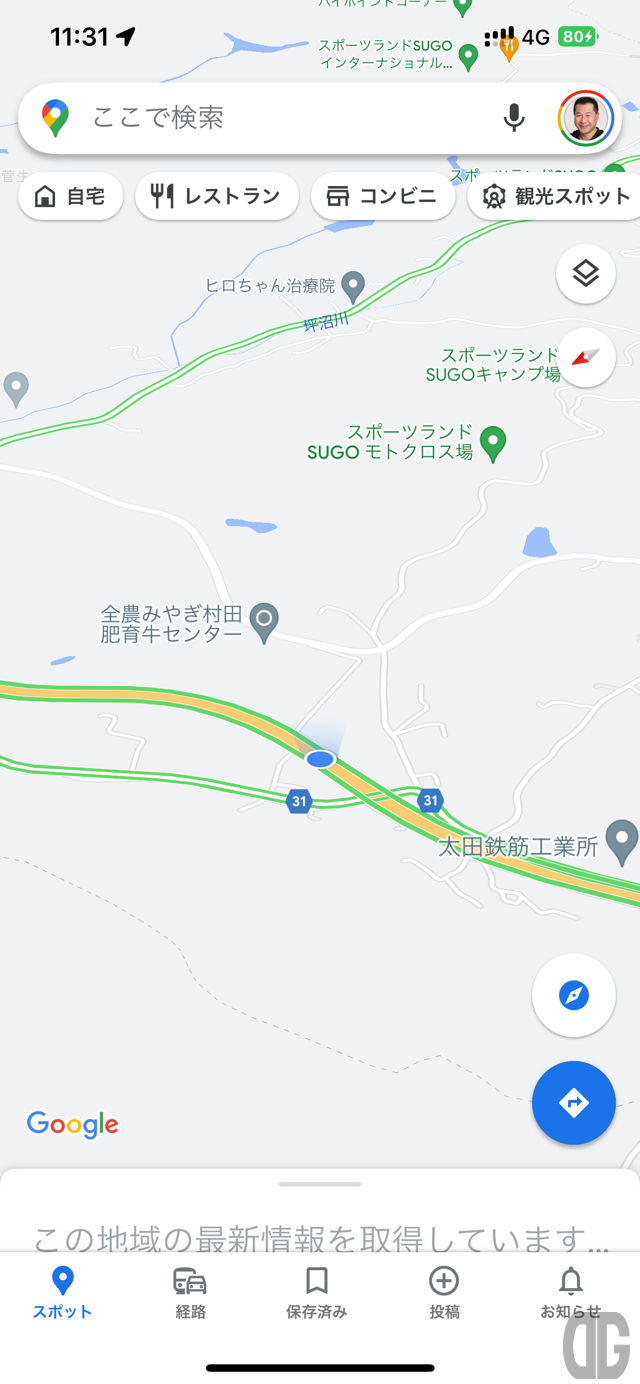Open the account profile picture

point(585,118)
